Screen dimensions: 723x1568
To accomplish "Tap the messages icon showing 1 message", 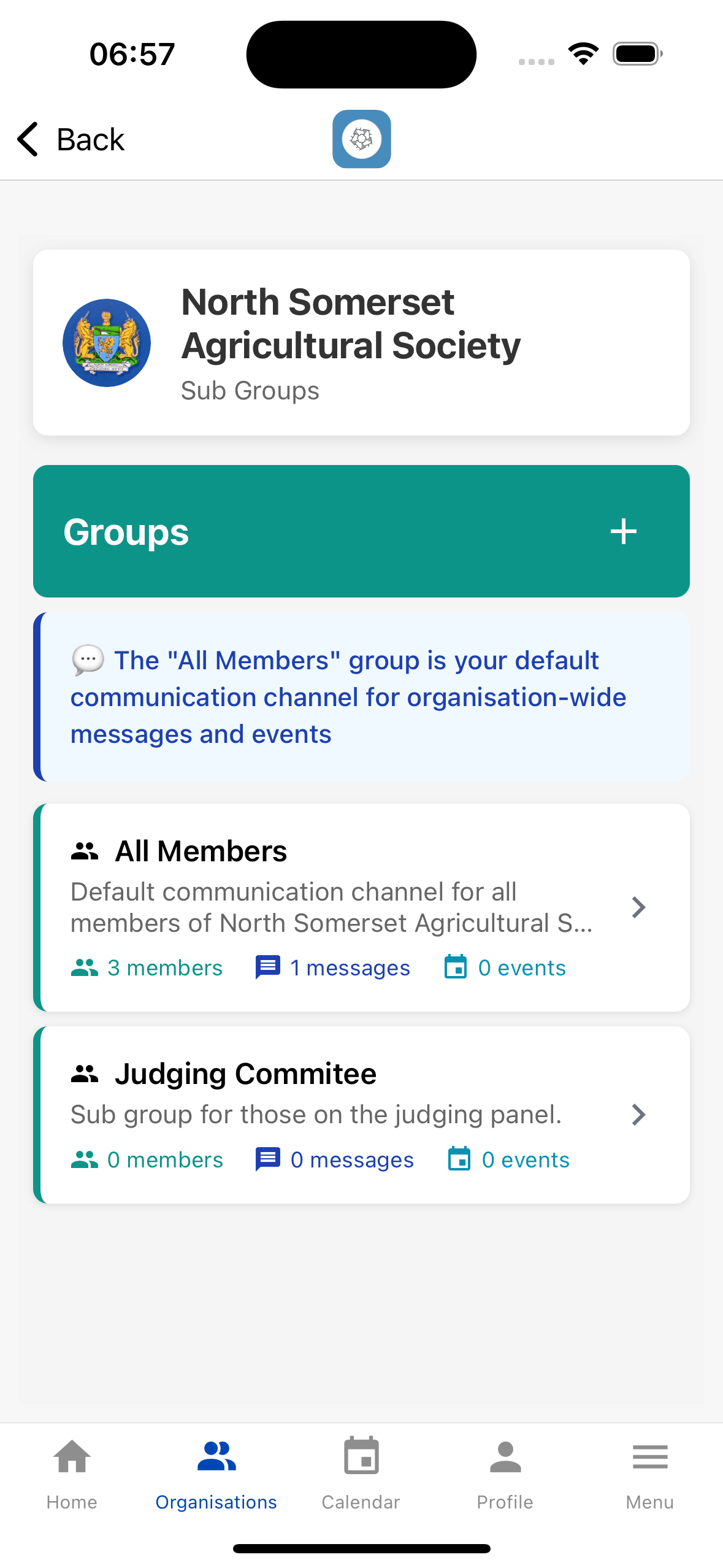I will click(268, 967).
